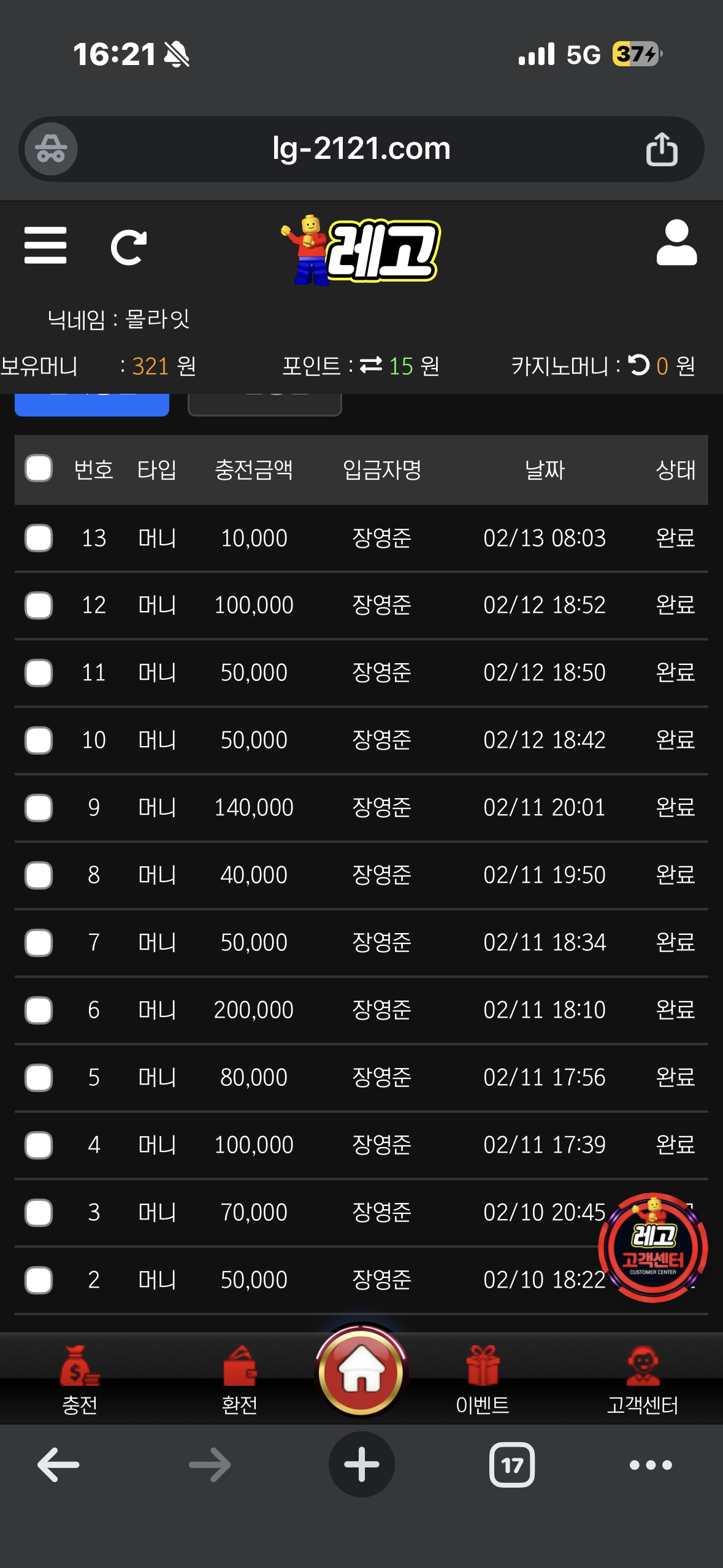Screen dimensions: 723x1568
Task: Select the row 9 checkbox for 140,000
Action: [39, 808]
